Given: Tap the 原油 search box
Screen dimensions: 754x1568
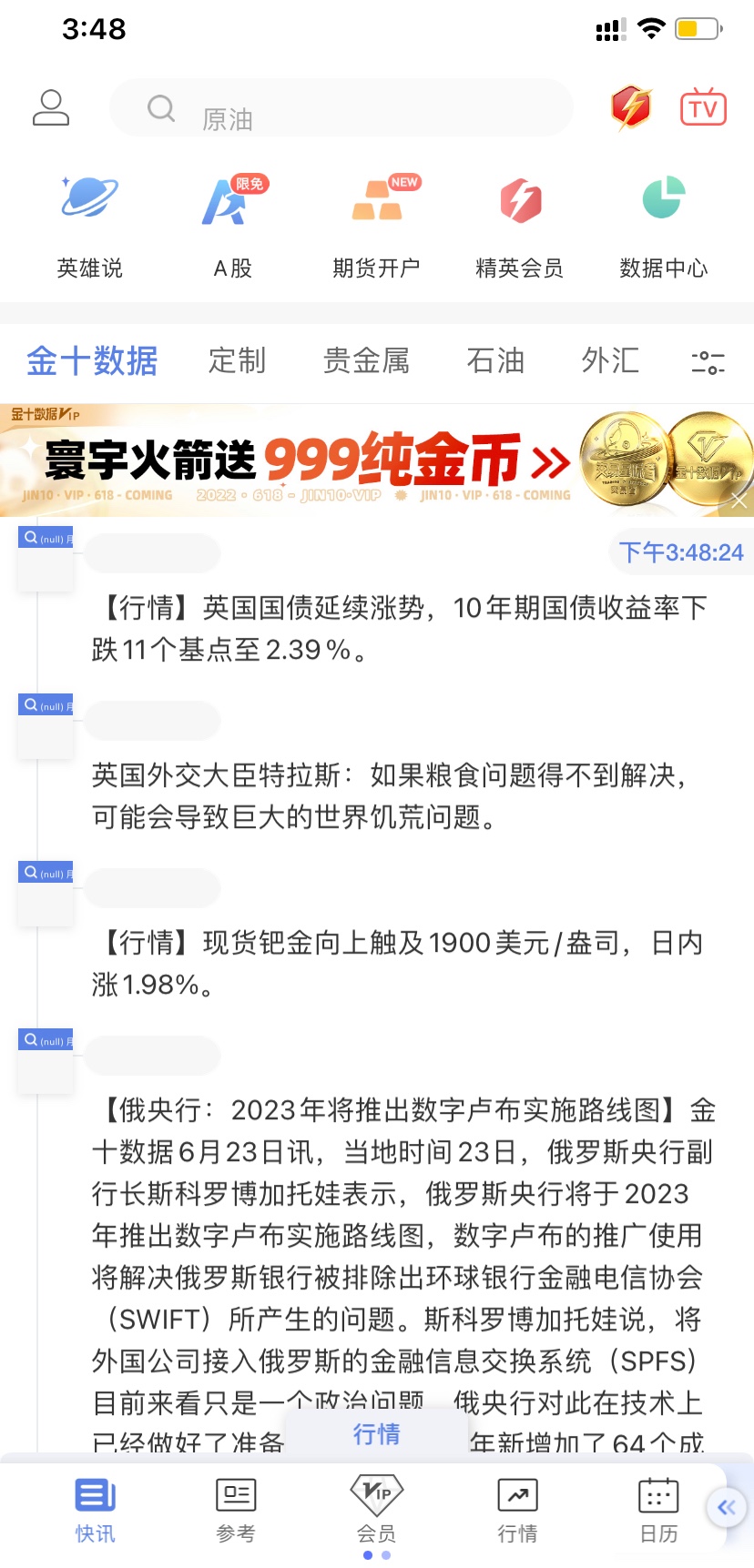Looking at the screenshot, I should 341,108.
